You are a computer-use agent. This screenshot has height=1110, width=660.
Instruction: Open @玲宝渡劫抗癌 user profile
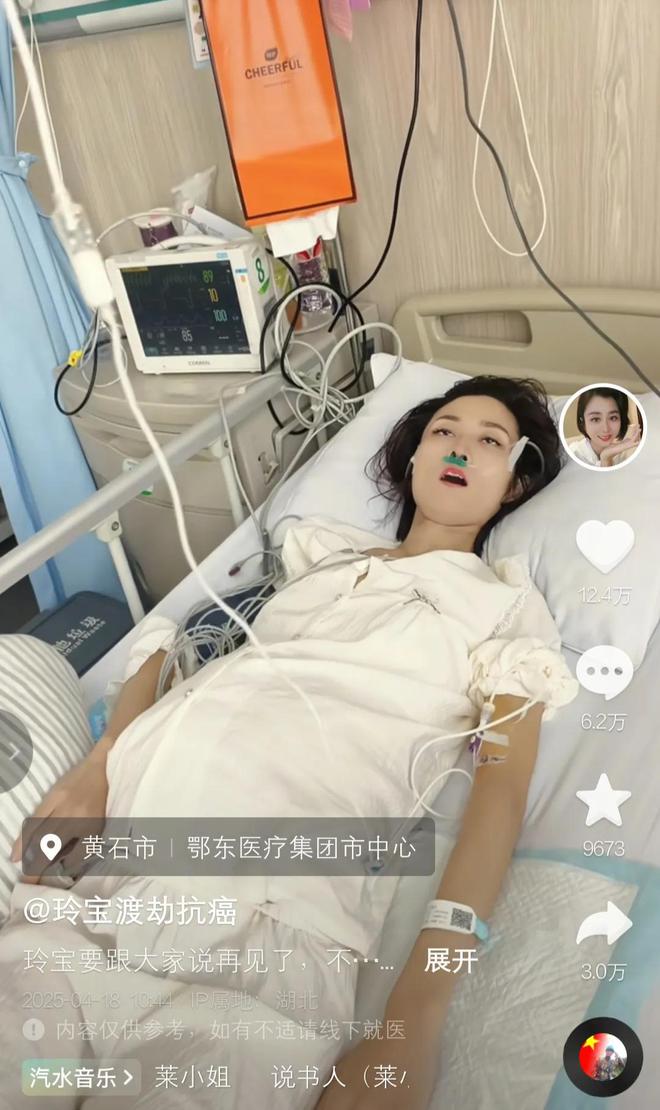pyautogui.click(x=130, y=911)
